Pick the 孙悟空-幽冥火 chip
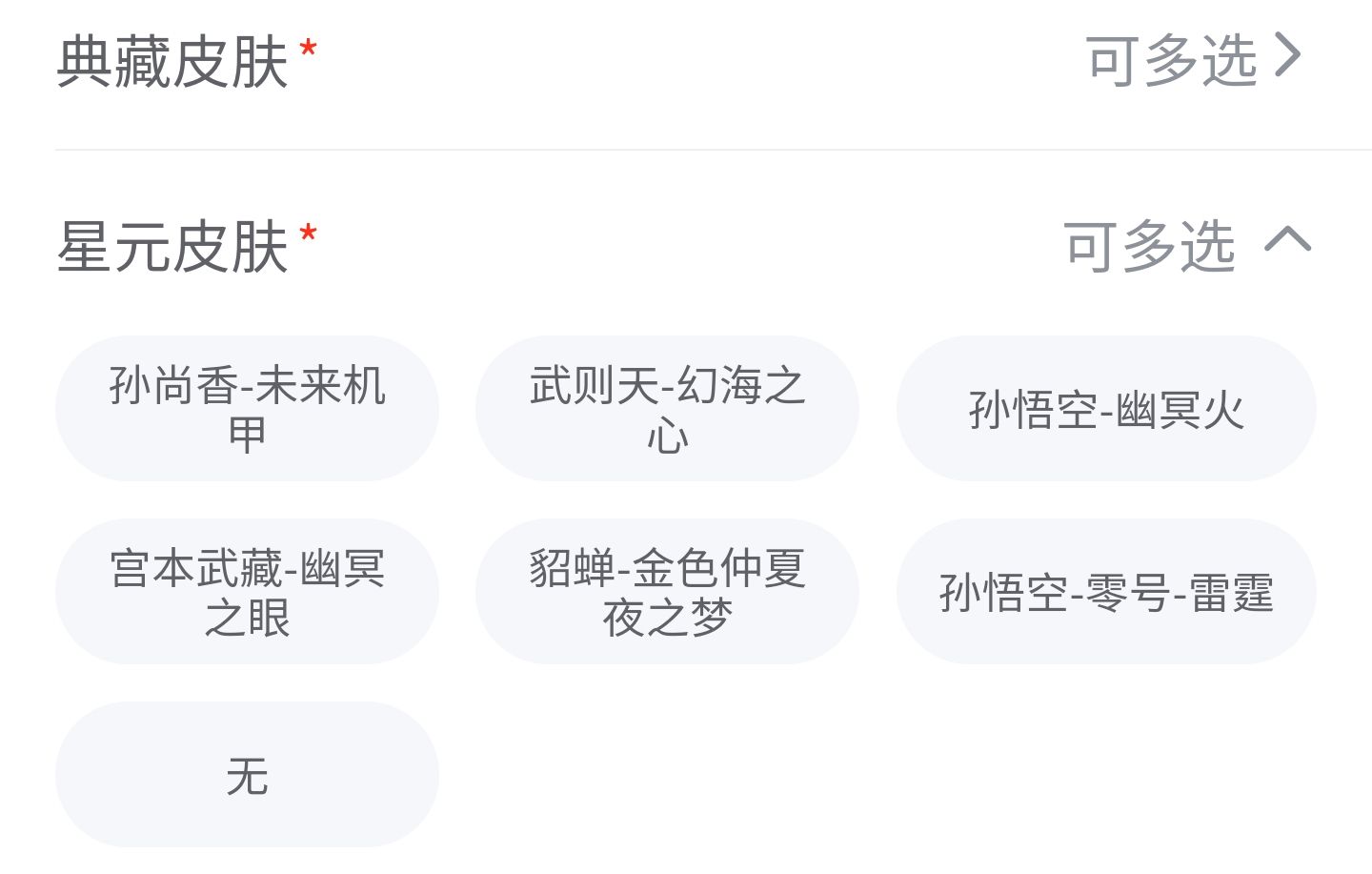1372x874 pixels. click(1106, 409)
